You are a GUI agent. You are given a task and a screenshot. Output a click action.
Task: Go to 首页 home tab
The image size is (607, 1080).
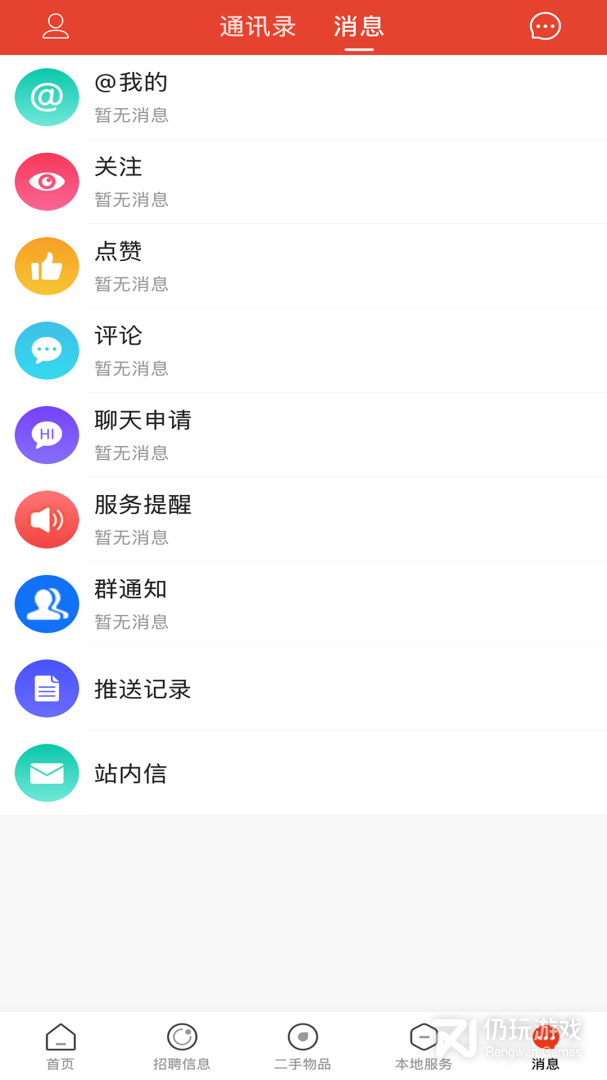(60, 1046)
